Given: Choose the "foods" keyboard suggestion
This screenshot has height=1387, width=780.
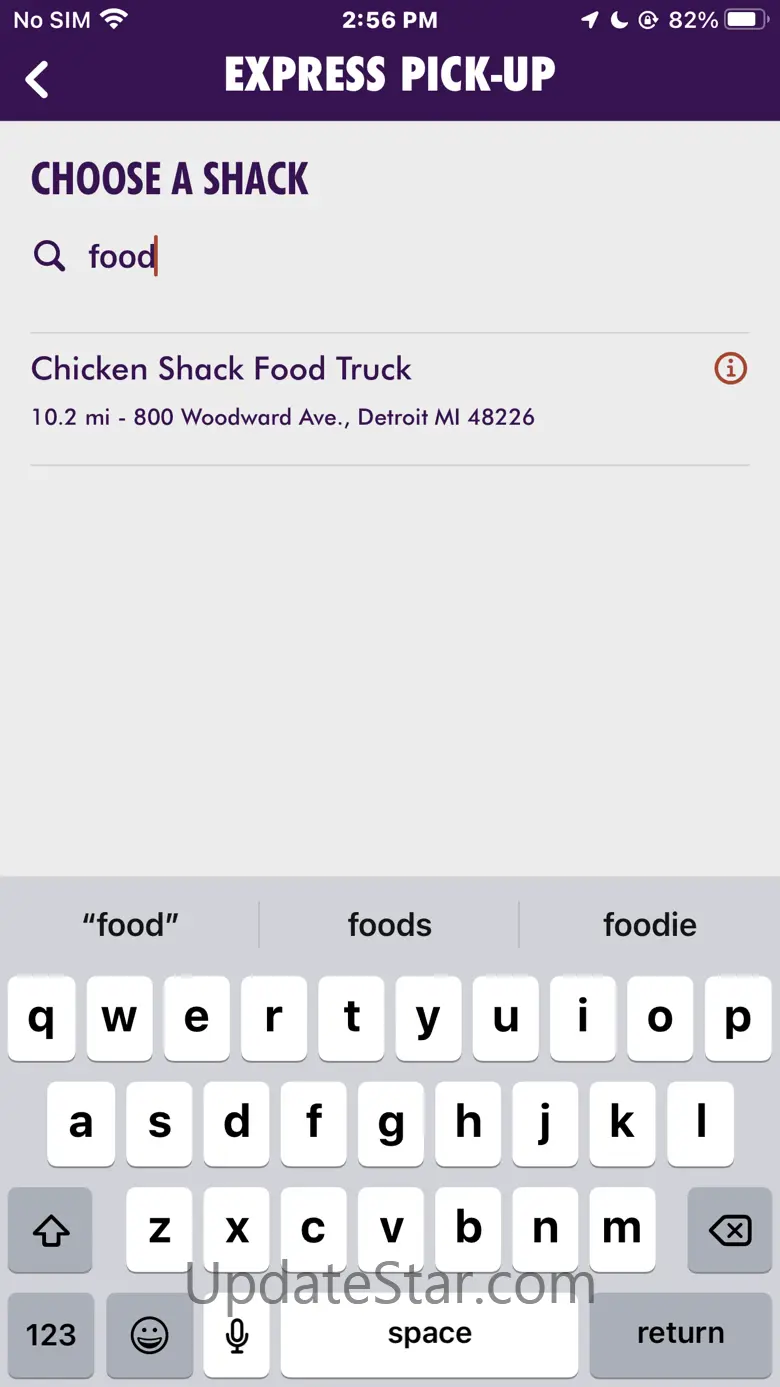Looking at the screenshot, I should (x=389, y=925).
